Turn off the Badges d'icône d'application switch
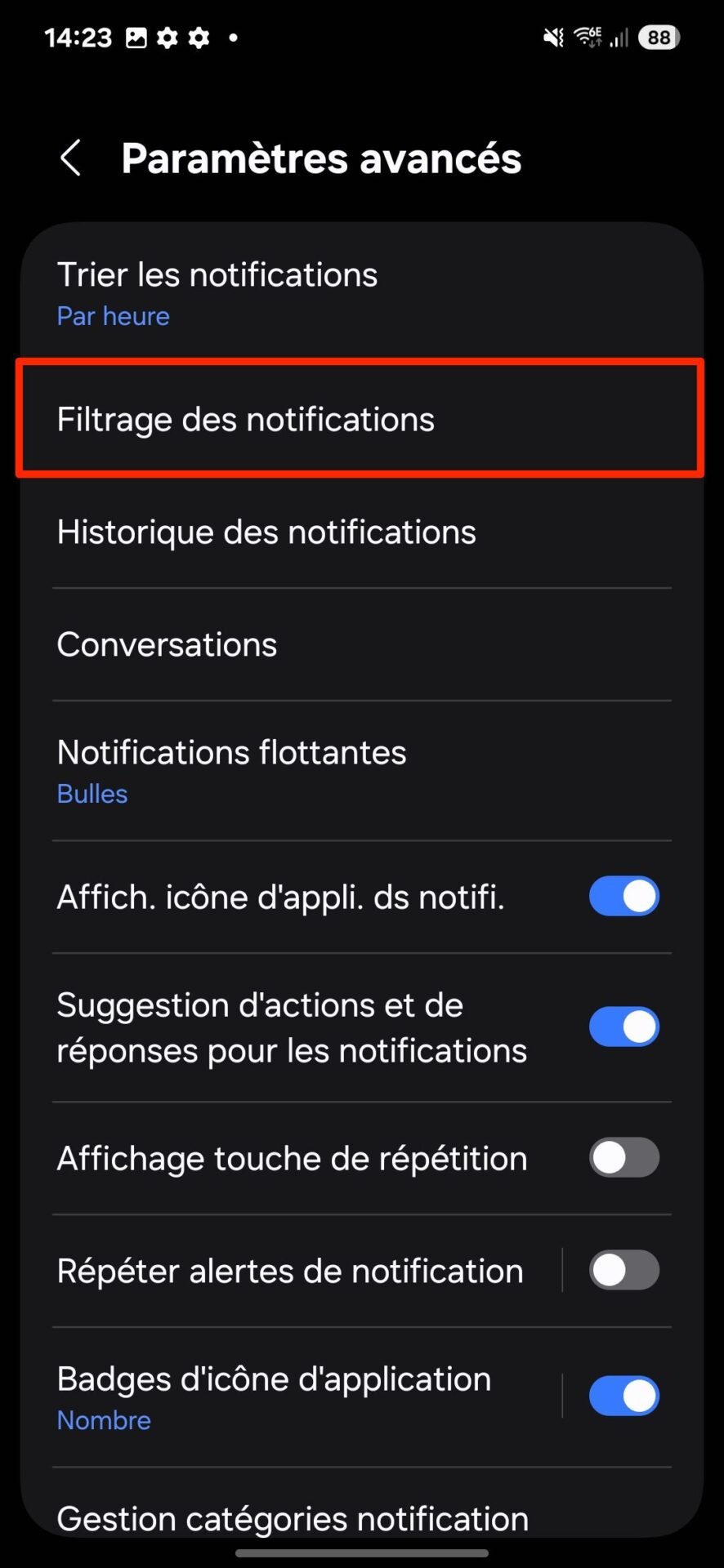This screenshot has height=1568, width=724. coord(624,1396)
